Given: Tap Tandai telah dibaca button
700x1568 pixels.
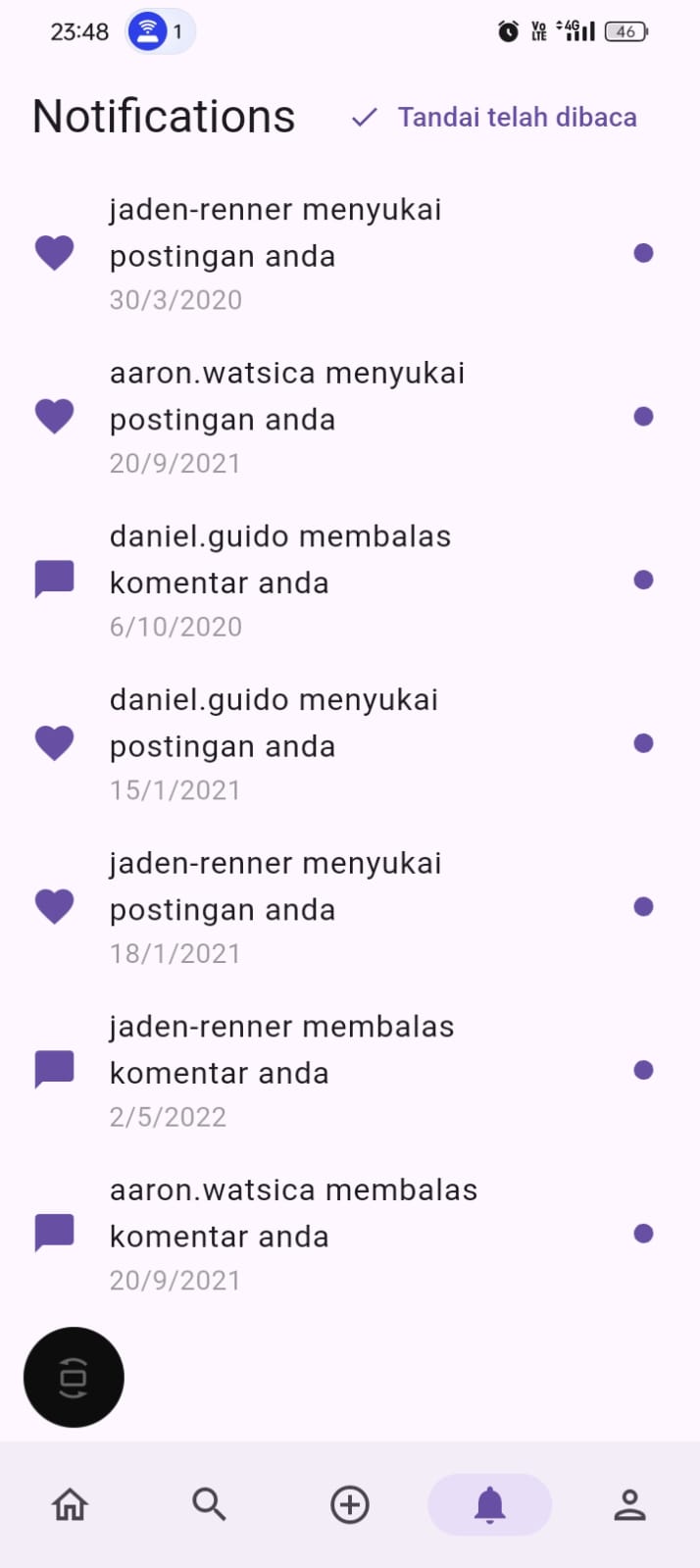Looking at the screenshot, I should click(x=496, y=118).
